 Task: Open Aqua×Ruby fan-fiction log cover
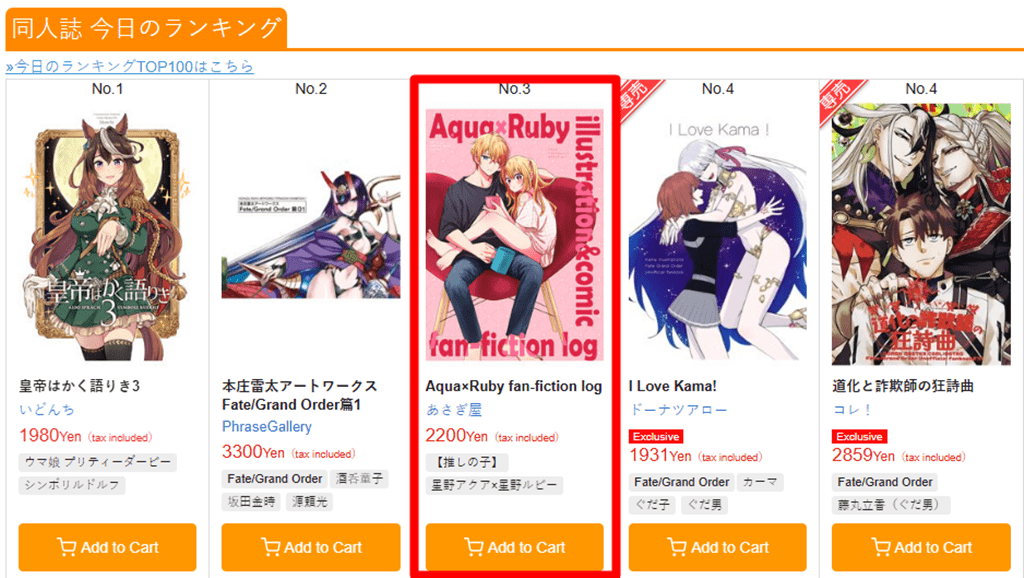[x=514, y=235]
